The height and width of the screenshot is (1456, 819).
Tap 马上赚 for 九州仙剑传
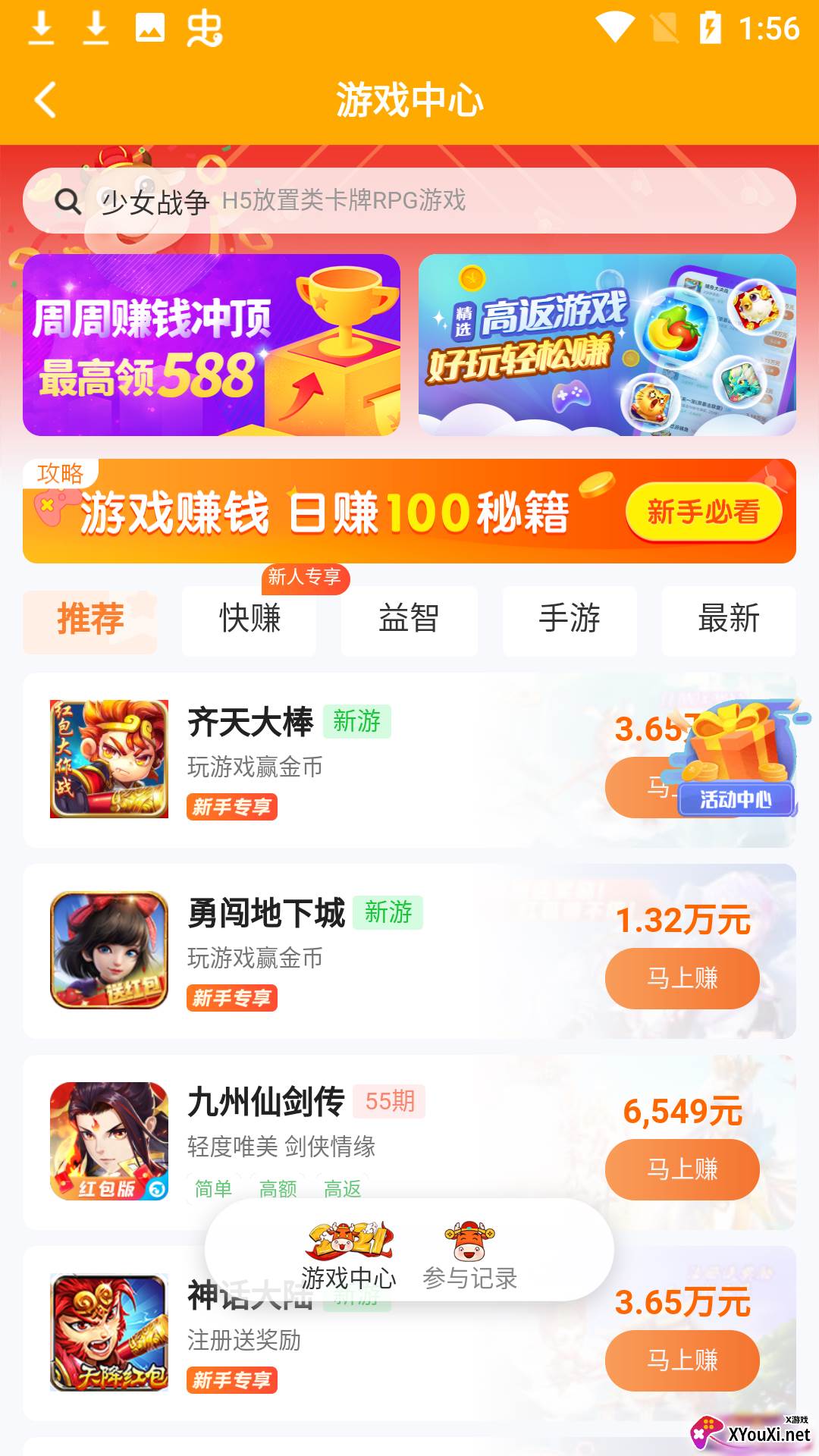[x=682, y=1169]
